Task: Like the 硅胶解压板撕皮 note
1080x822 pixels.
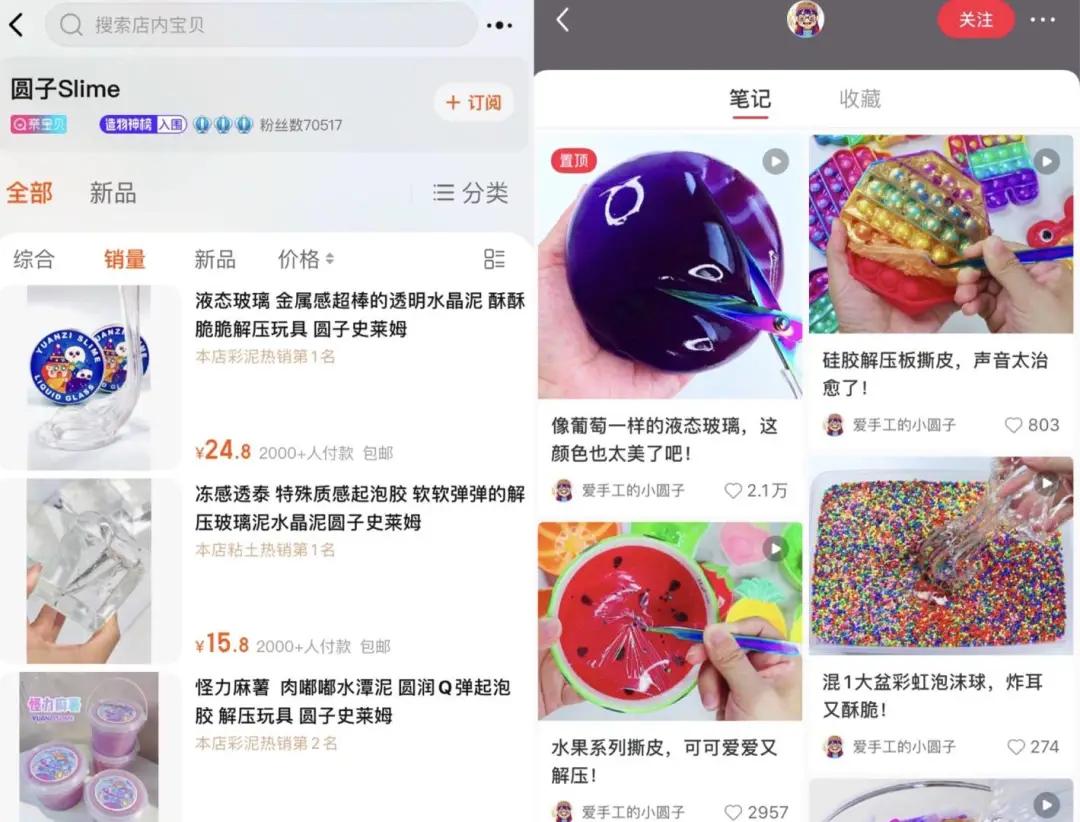Action: (x=1014, y=425)
